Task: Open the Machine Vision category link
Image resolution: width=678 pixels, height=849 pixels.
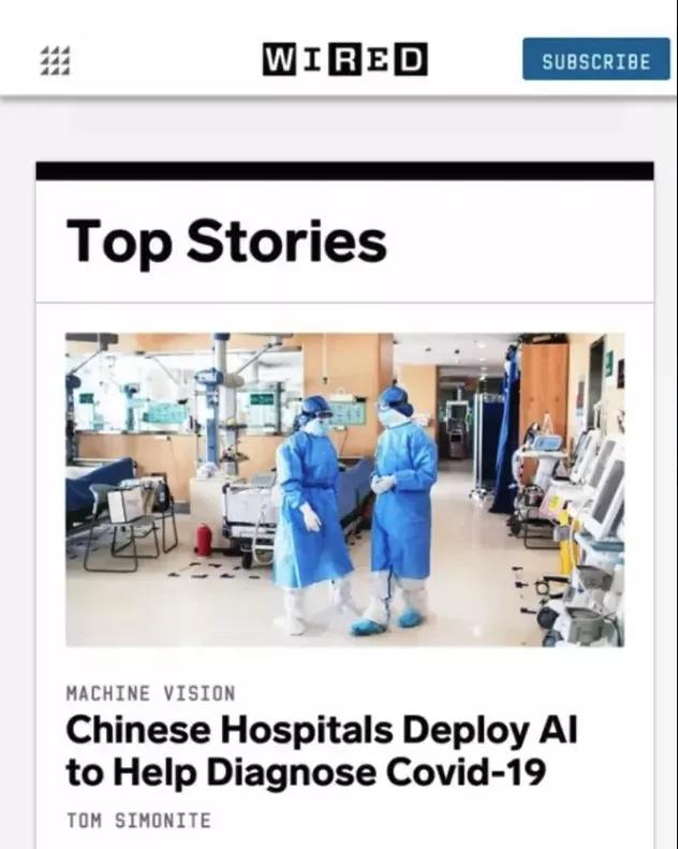Action: pos(150,692)
